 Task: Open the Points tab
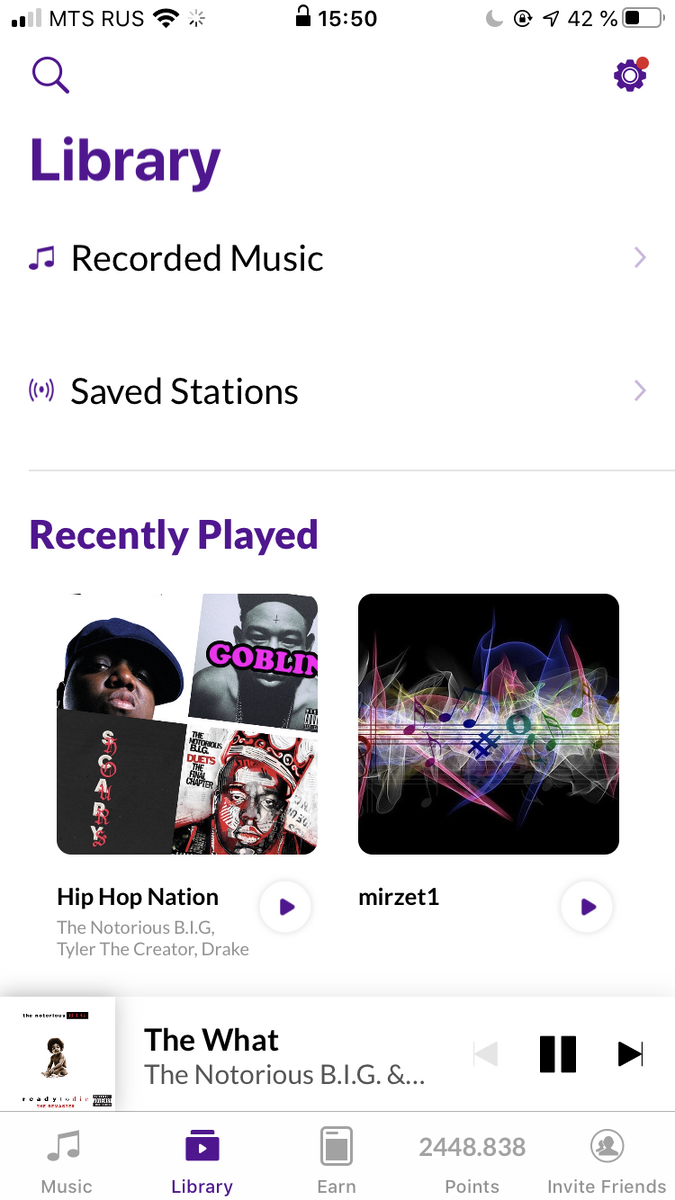[472, 1160]
